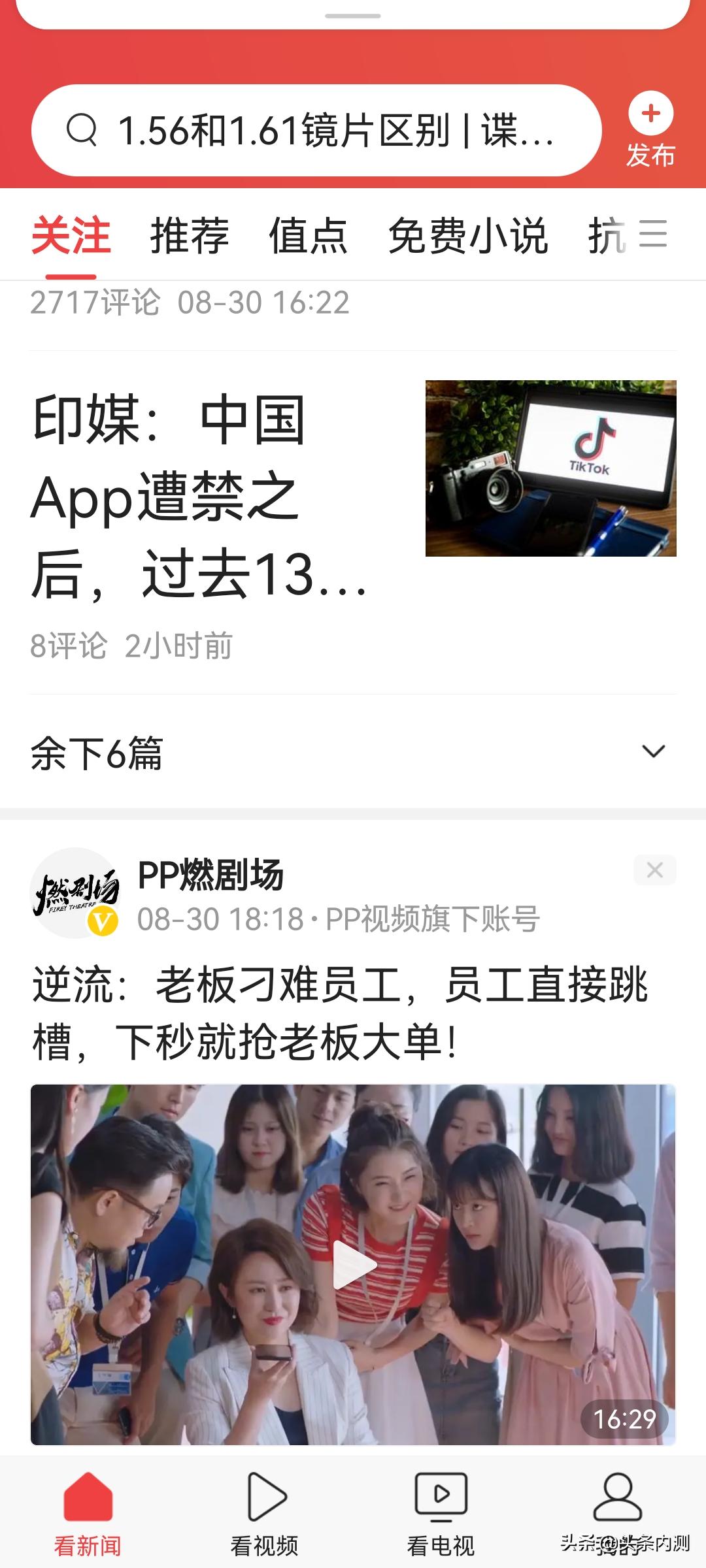706x1568 pixels.
Task: Dismiss the PP燃剧场 post
Action: coord(654,870)
